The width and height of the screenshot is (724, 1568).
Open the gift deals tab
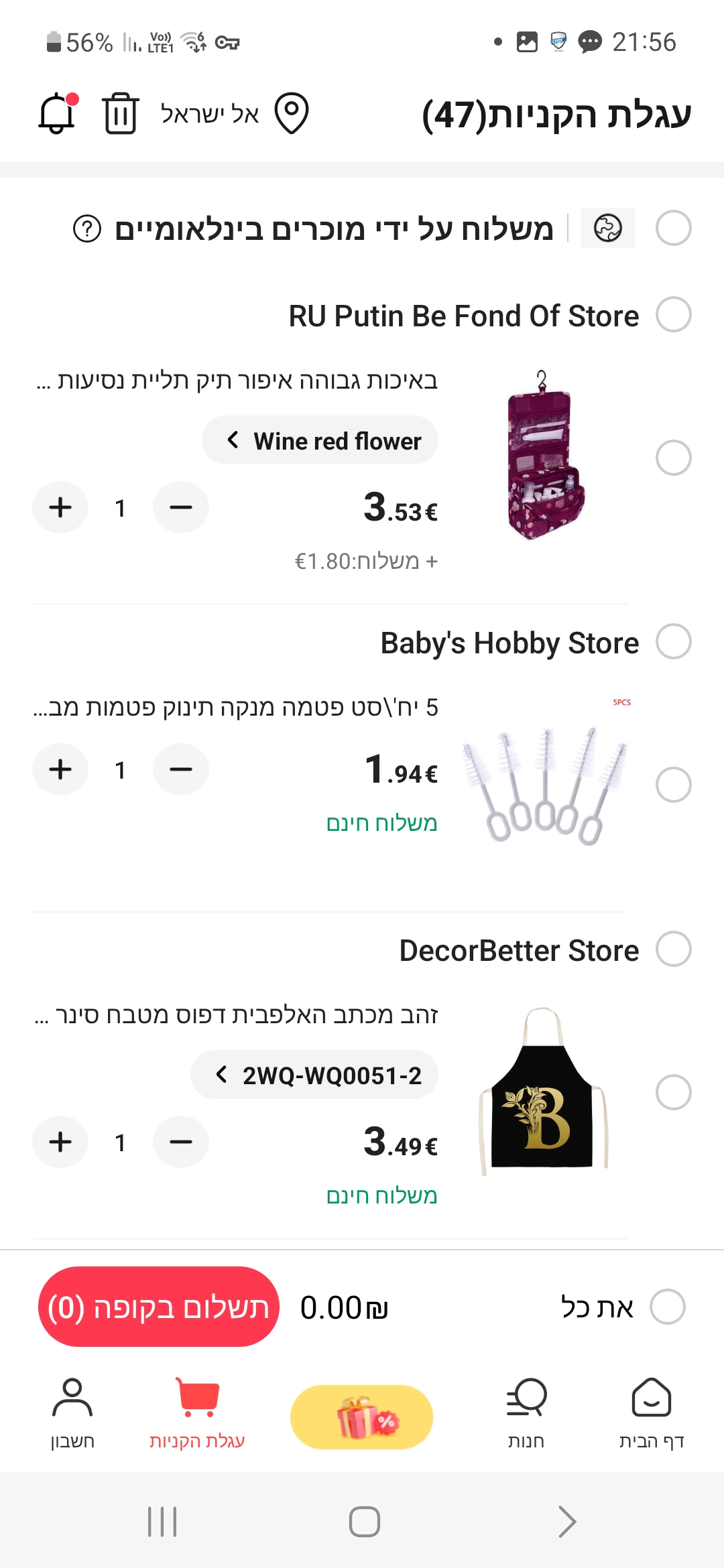tap(362, 1417)
